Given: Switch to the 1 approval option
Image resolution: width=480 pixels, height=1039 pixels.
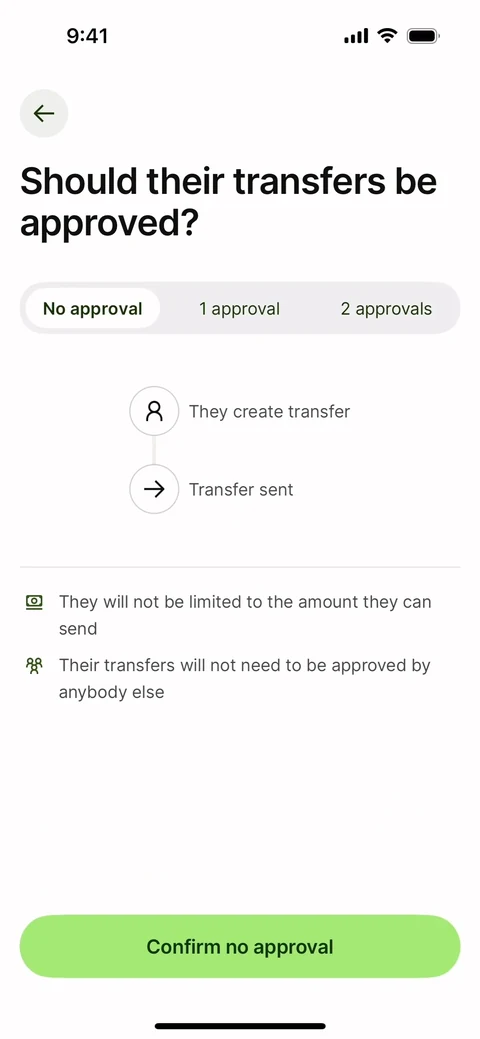Looking at the screenshot, I should 239,309.
